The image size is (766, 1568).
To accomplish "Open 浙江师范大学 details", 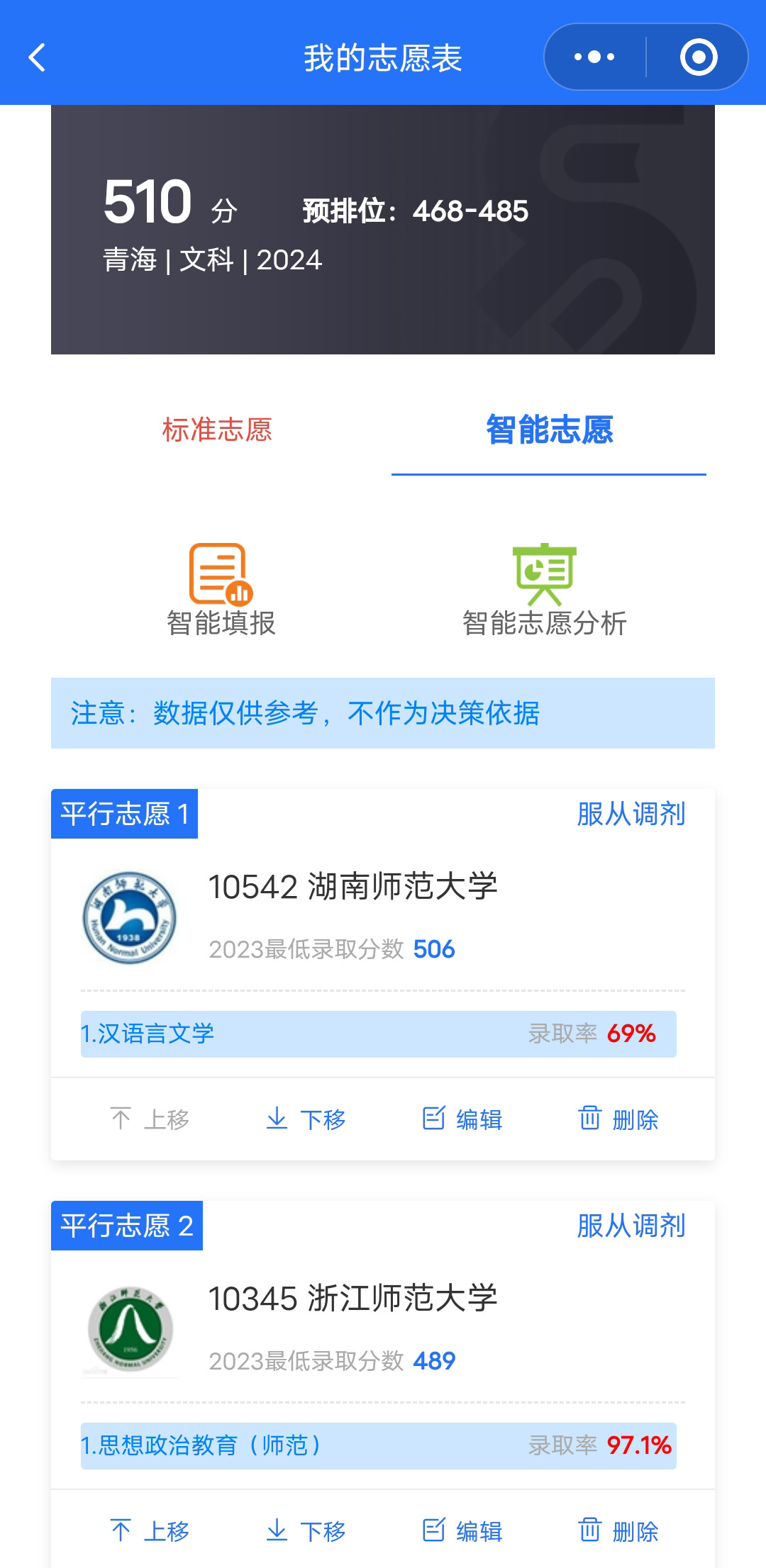I will coord(353,1299).
